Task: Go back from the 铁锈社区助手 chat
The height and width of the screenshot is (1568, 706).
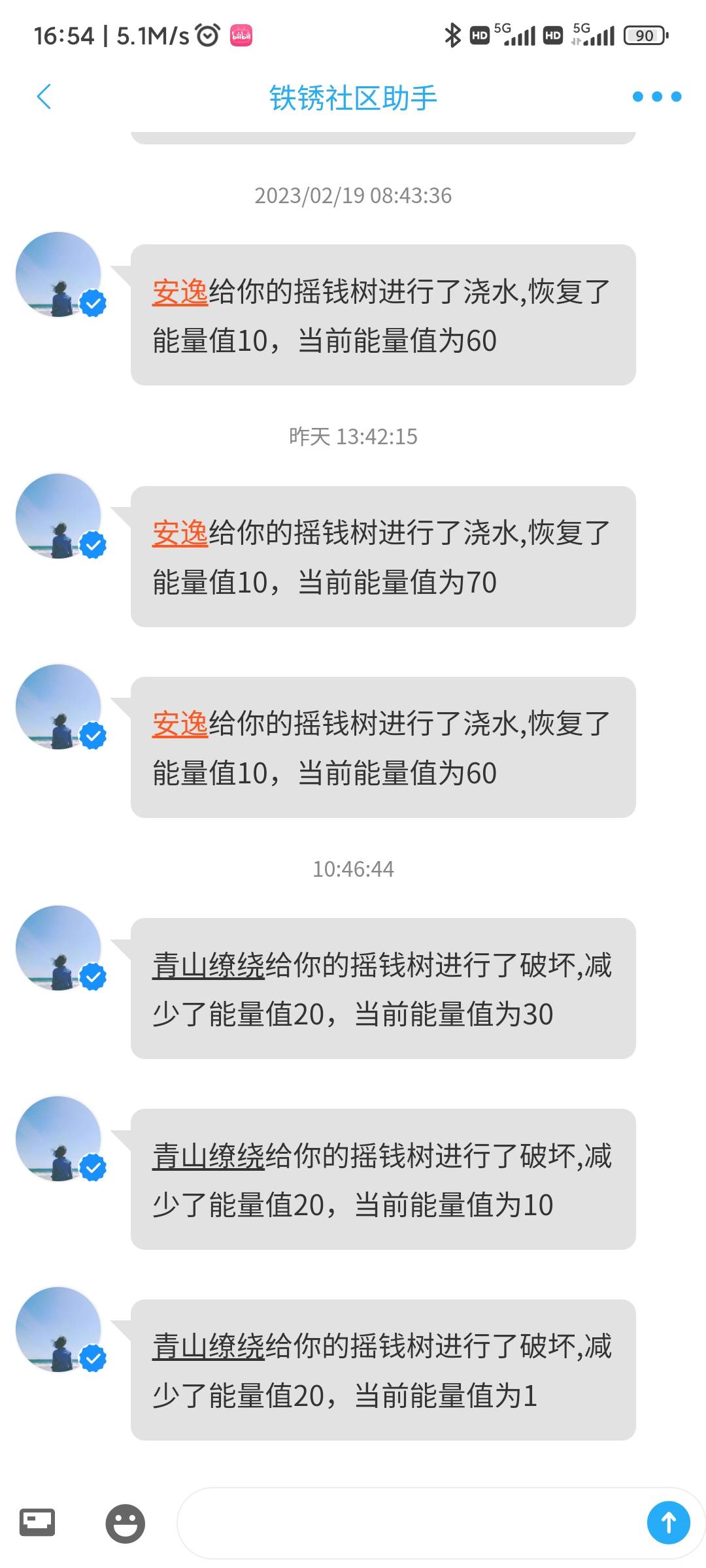Action: [x=44, y=97]
